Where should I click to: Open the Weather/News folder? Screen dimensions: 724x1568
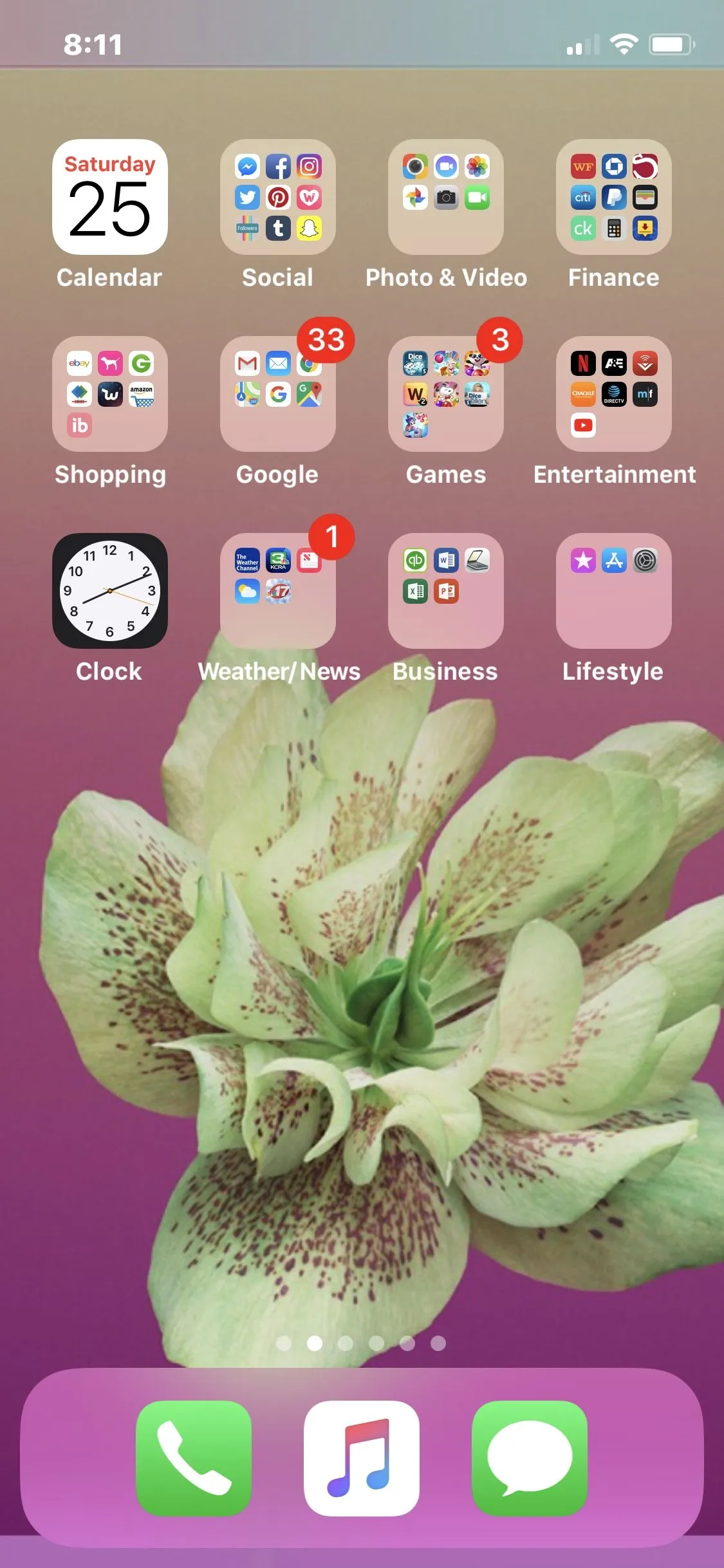pos(278,591)
